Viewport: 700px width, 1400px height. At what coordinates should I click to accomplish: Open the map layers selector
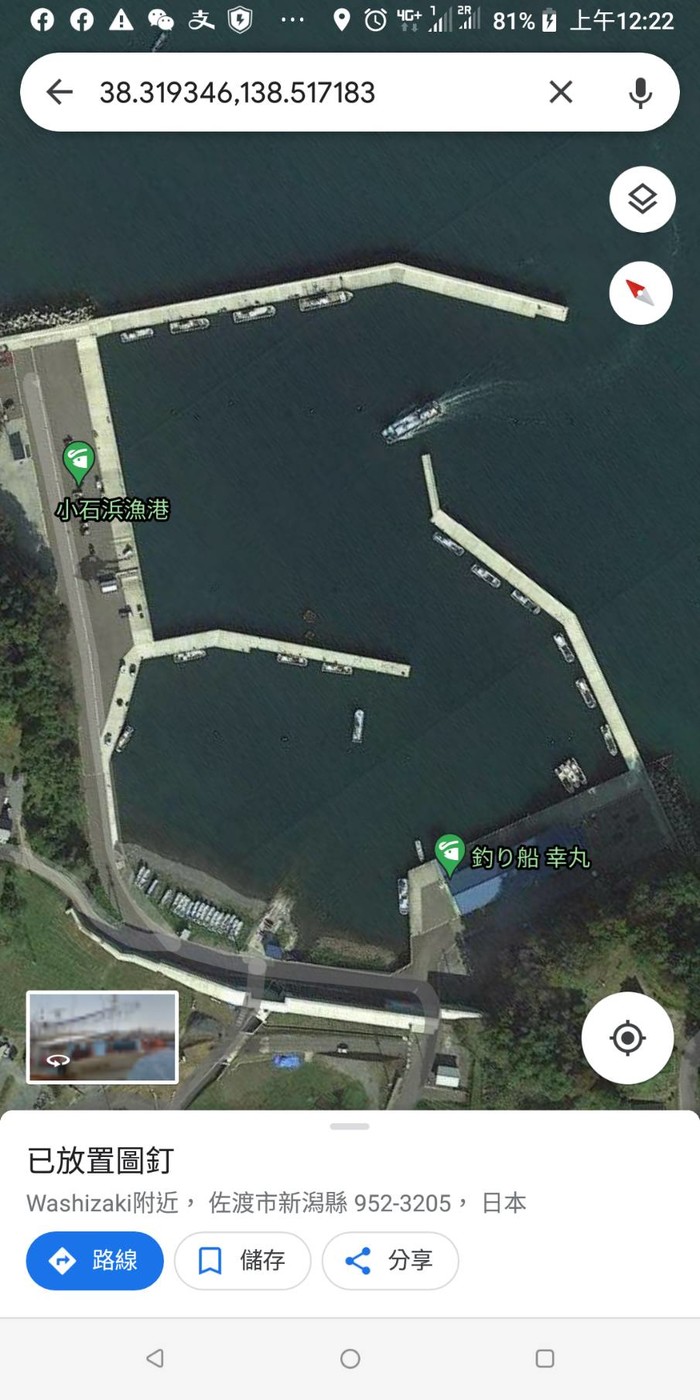(x=642, y=200)
